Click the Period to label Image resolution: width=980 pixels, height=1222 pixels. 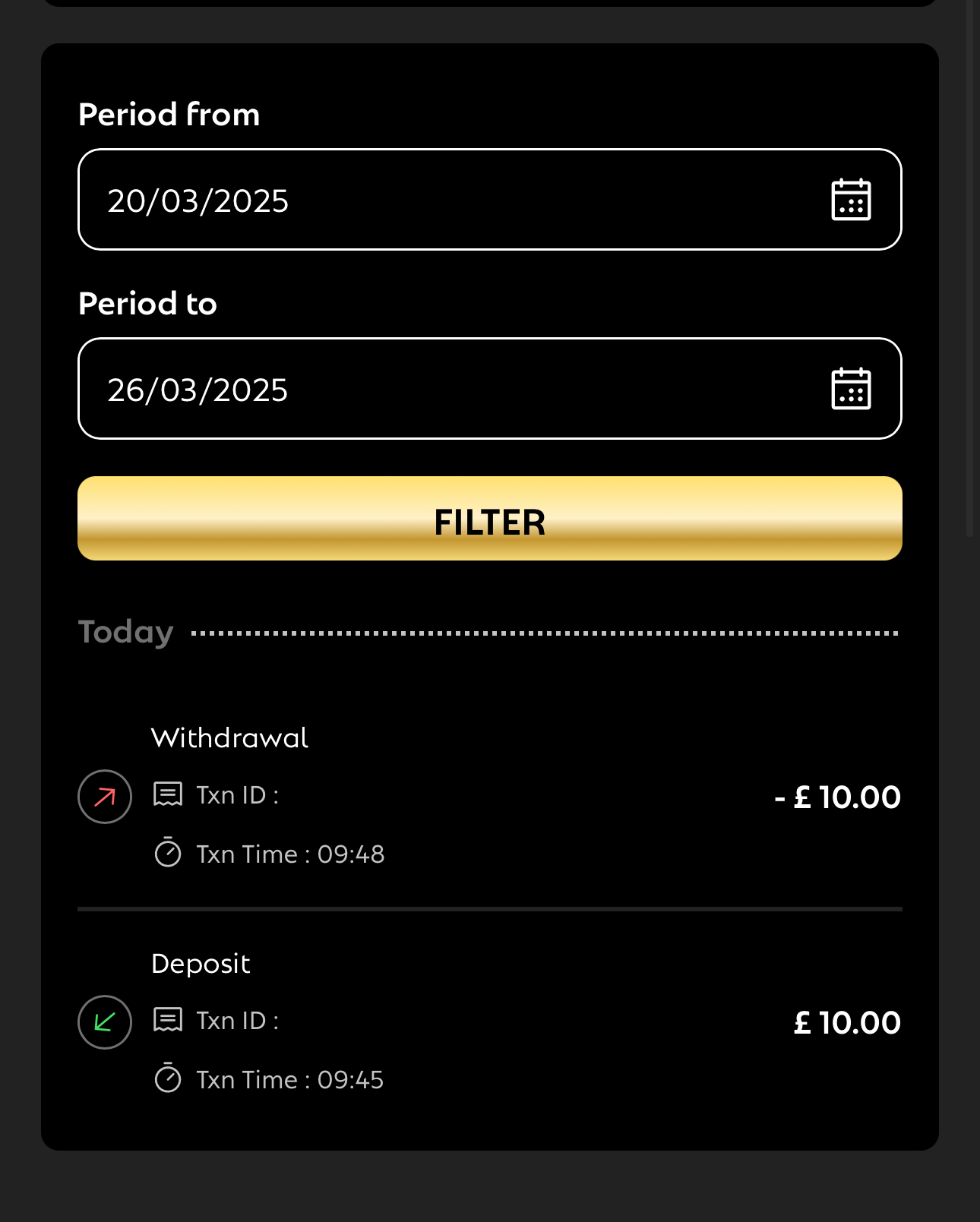(x=147, y=302)
